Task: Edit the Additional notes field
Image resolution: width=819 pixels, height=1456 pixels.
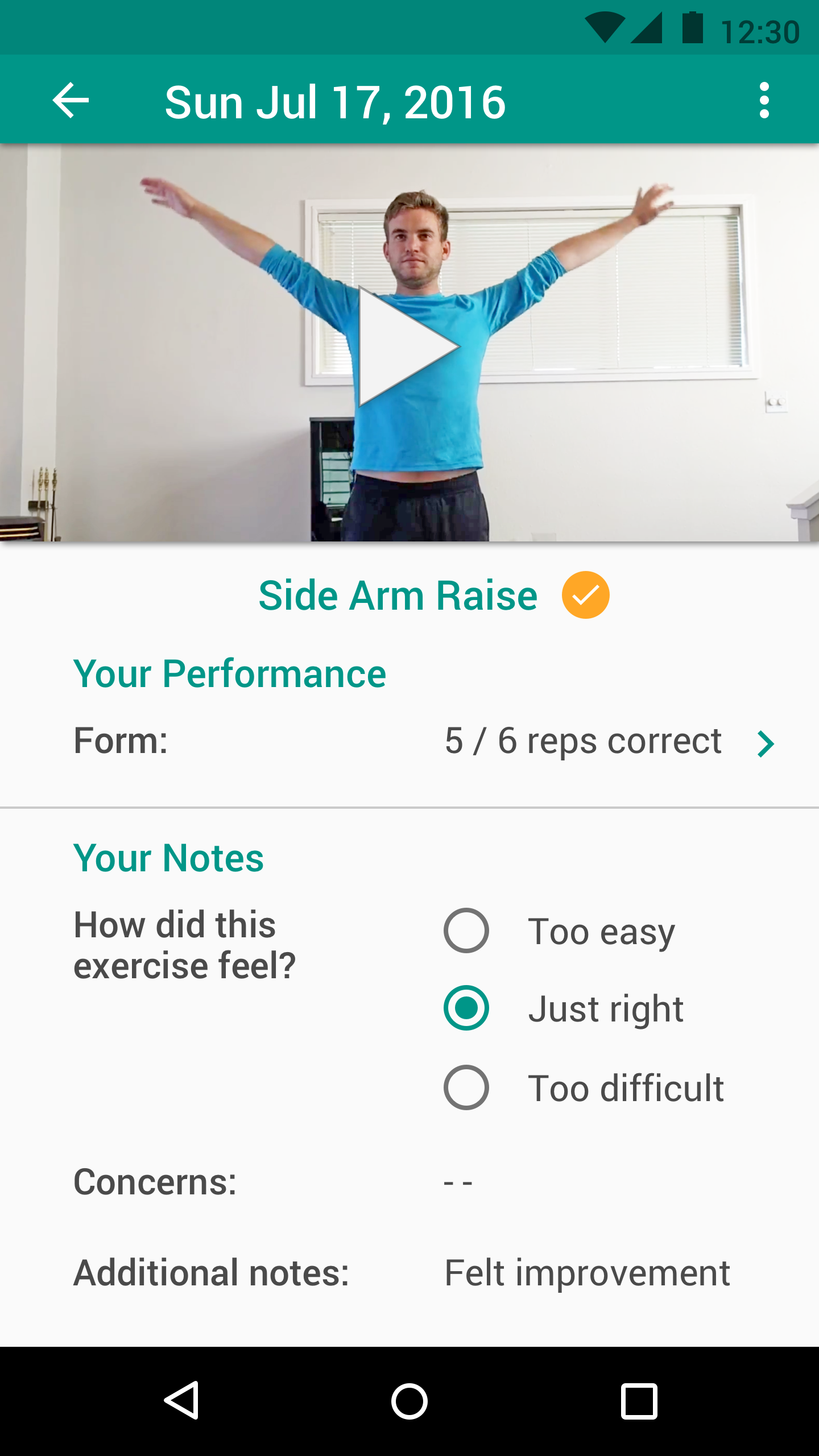Action: 587,1273
